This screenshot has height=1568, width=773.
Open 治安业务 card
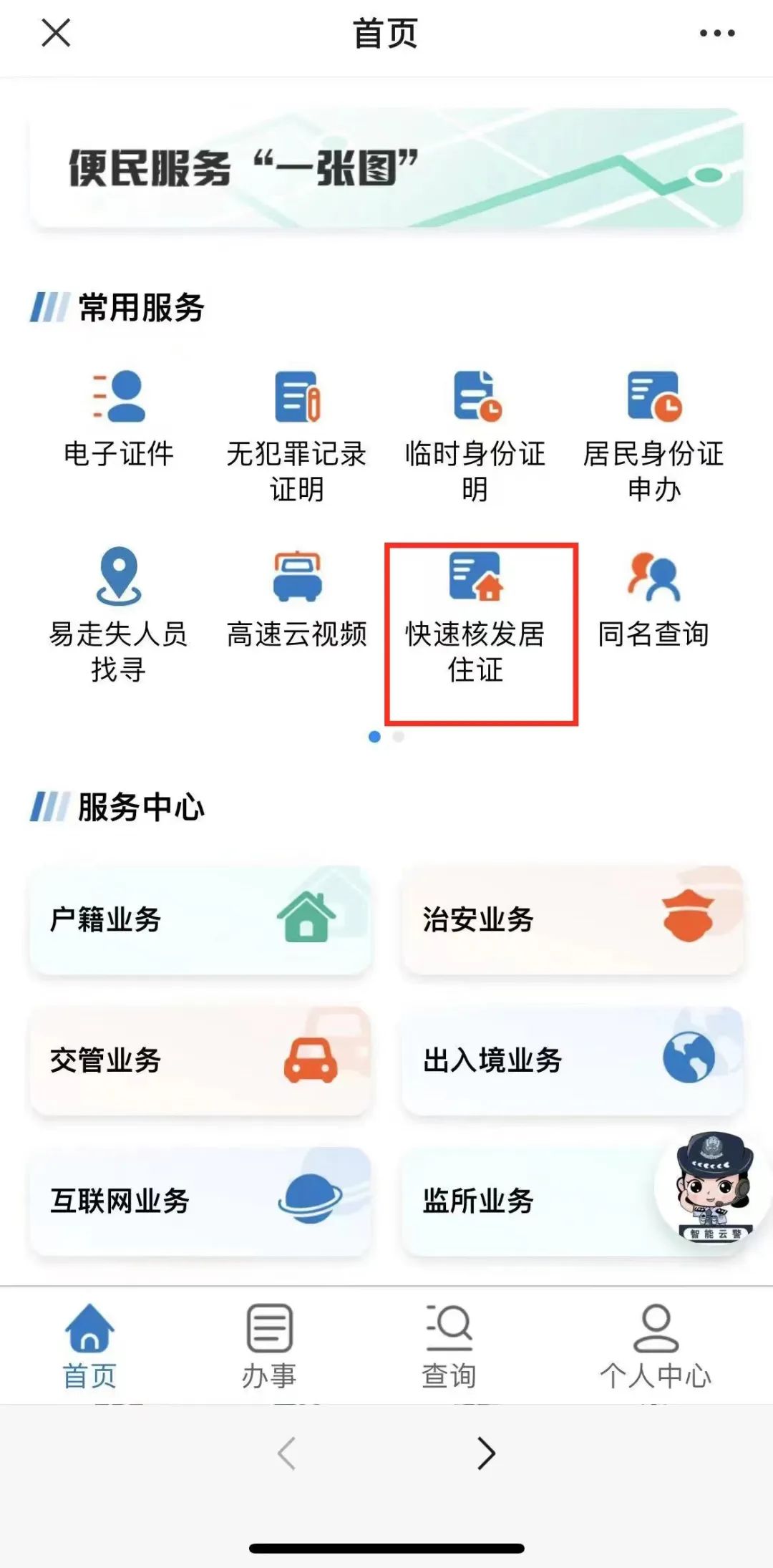(x=573, y=920)
